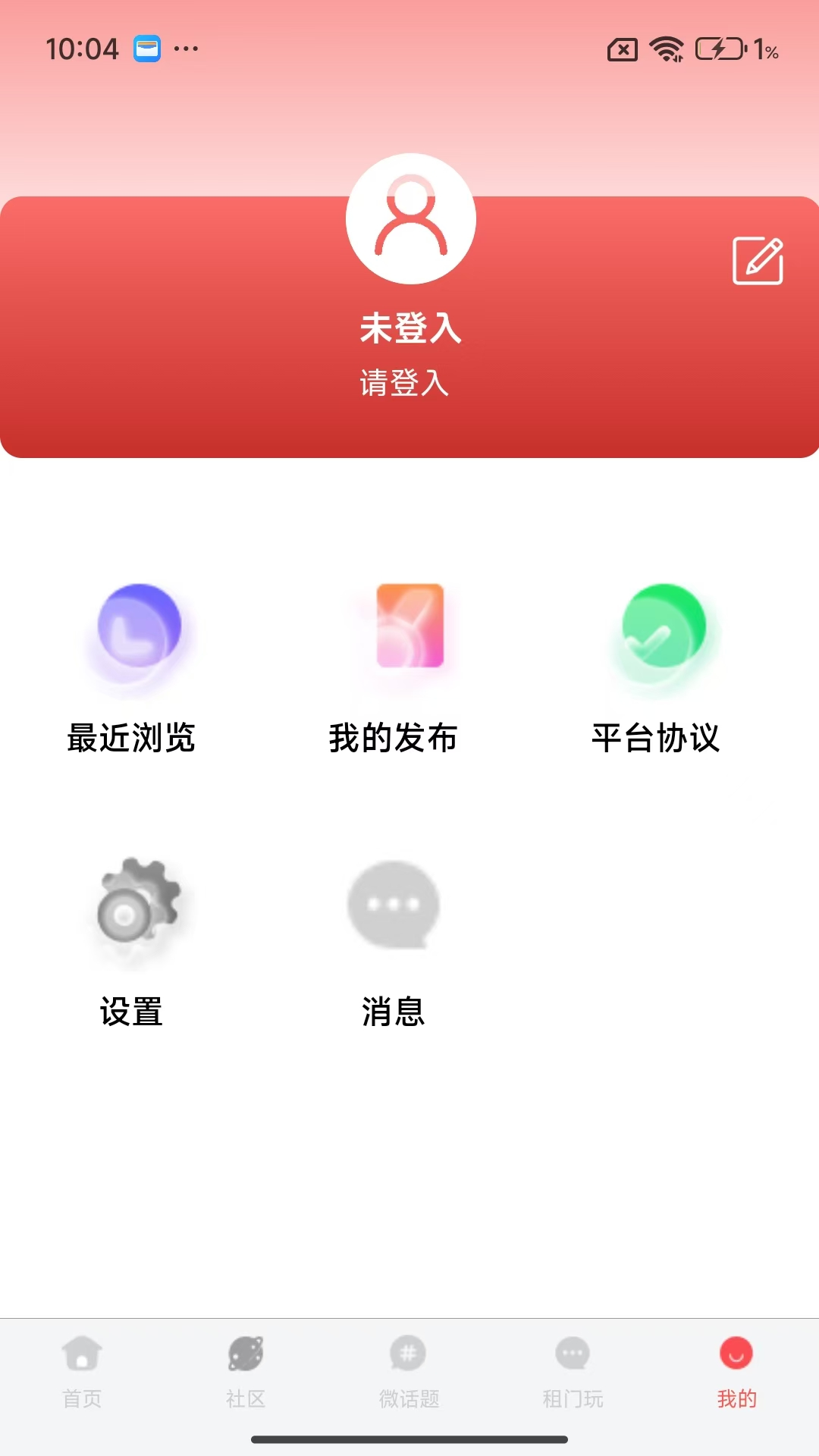Image resolution: width=819 pixels, height=1456 pixels.
Task: Tap the 10:04 clock in status bar
Action: click(83, 50)
